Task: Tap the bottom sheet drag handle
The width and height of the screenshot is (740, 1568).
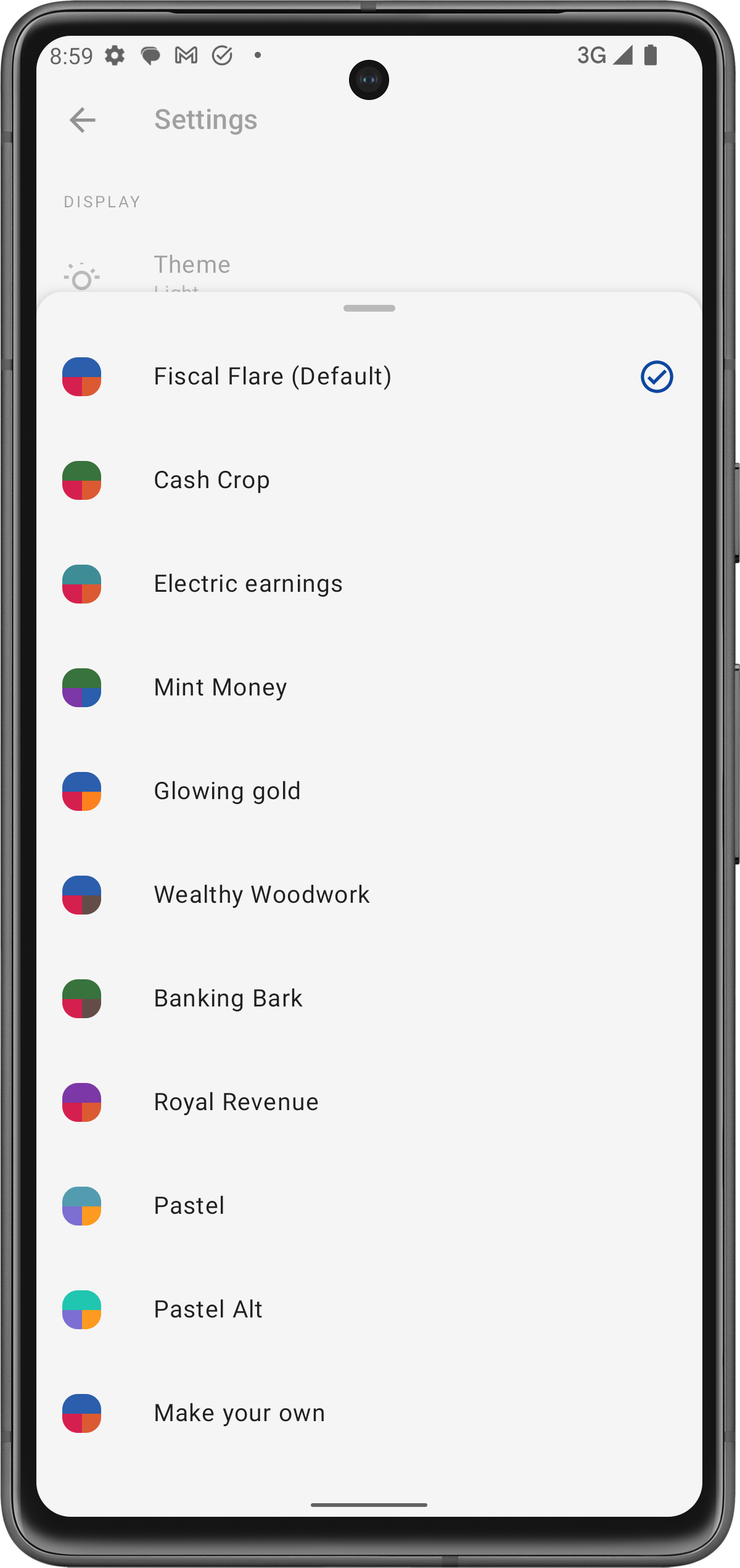Action: [369, 309]
